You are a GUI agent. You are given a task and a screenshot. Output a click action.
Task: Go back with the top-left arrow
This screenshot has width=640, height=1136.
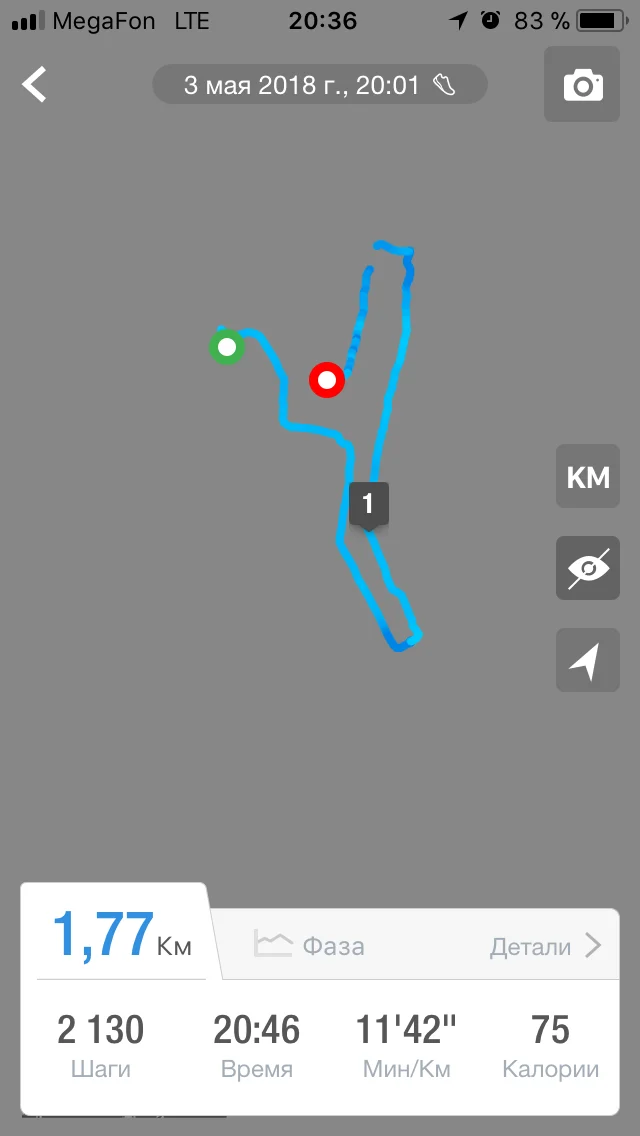35,85
